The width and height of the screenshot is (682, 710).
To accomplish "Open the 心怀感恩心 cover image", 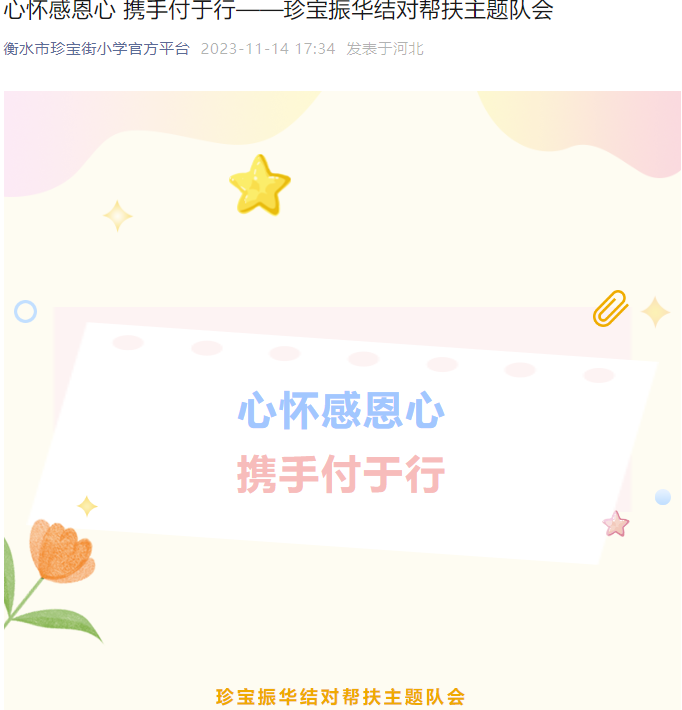I will 342,400.
